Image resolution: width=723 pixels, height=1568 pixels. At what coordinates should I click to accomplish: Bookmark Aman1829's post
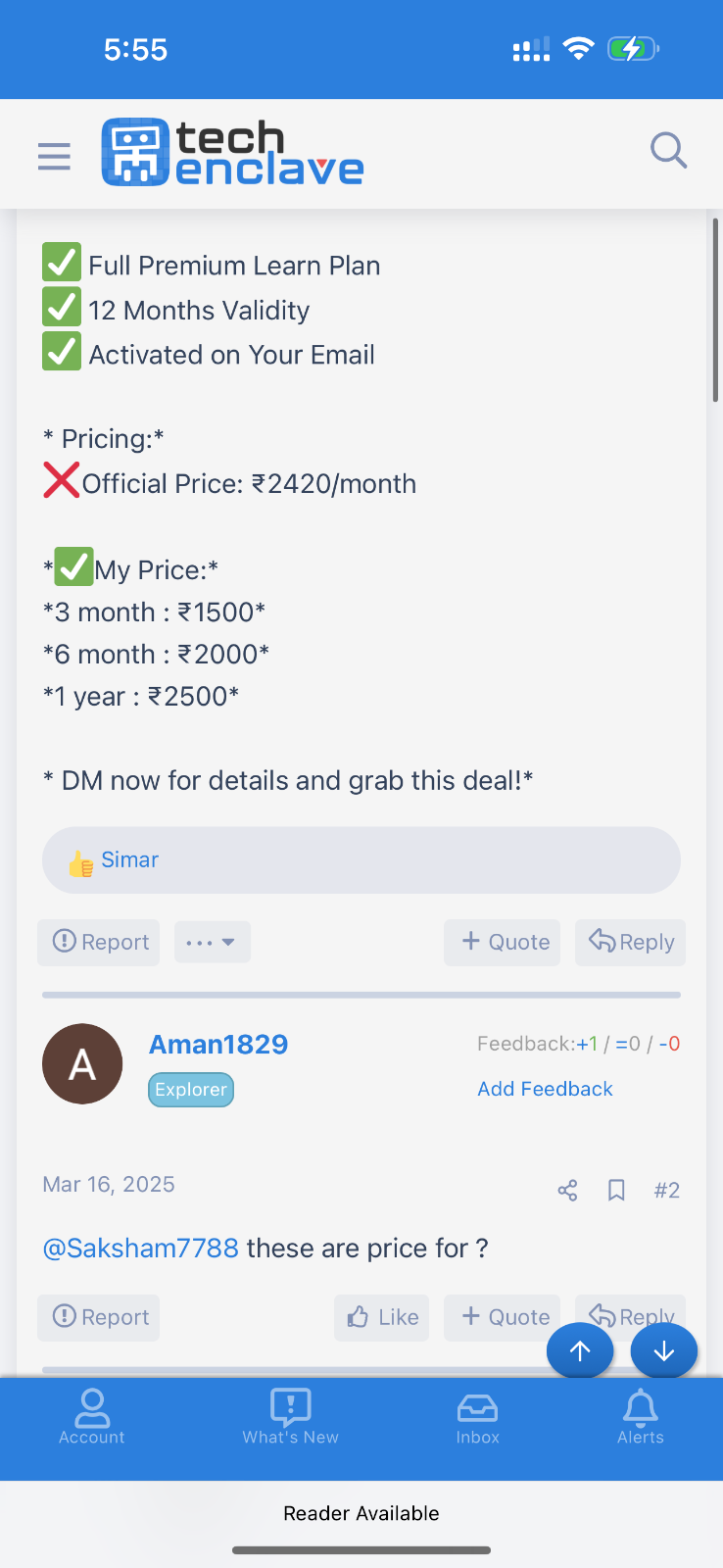tap(616, 1190)
